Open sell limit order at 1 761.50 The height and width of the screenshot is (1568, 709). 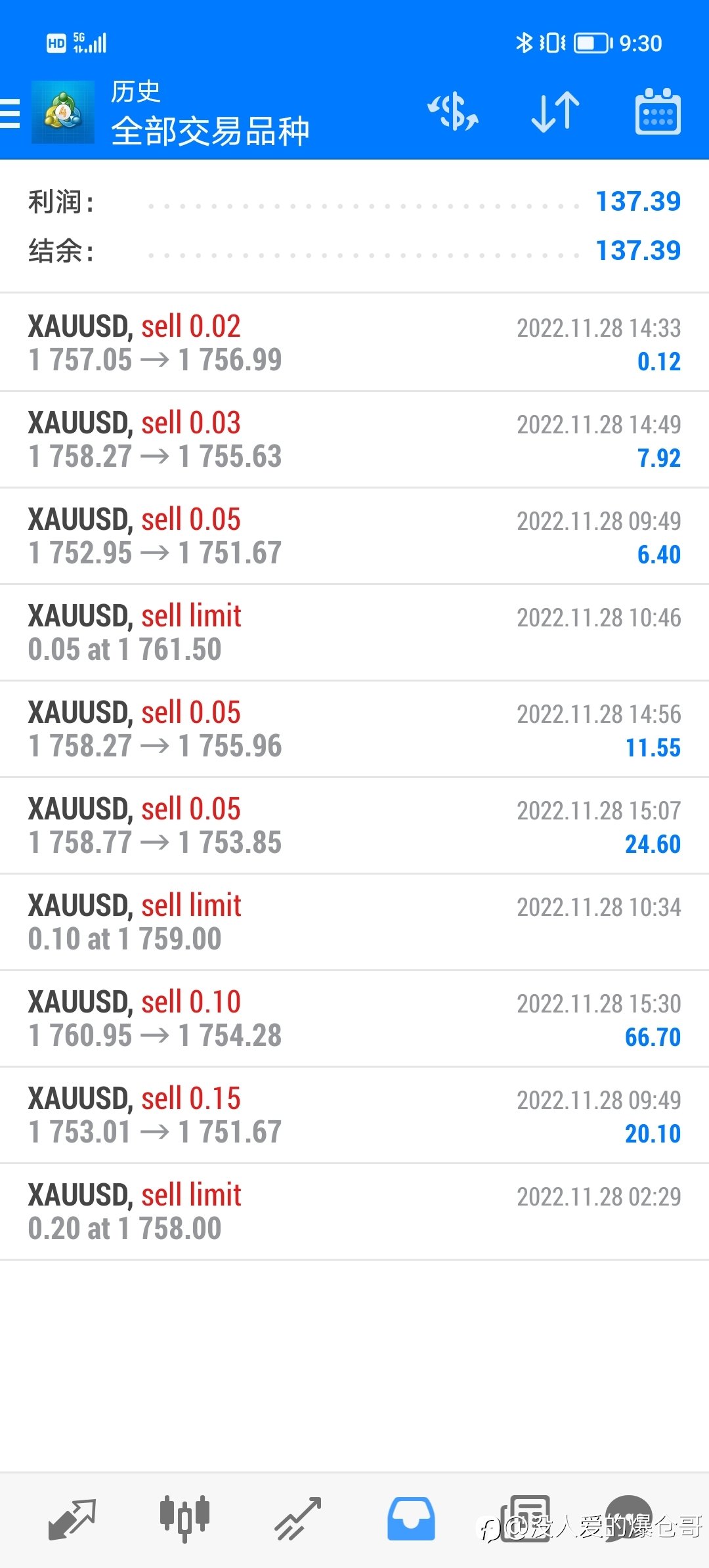(x=354, y=632)
